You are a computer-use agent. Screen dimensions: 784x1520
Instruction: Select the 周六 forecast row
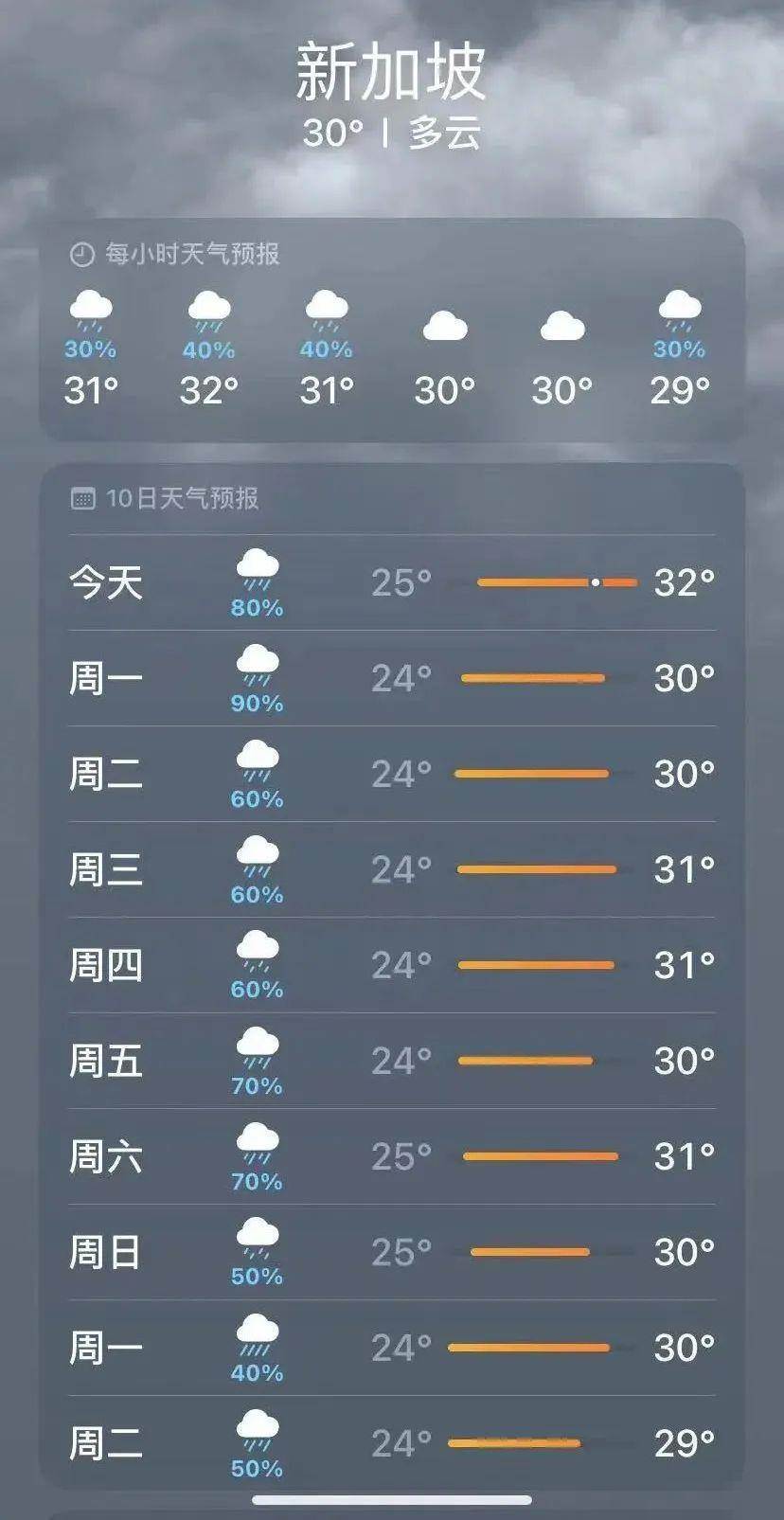tap(391, 1156)
